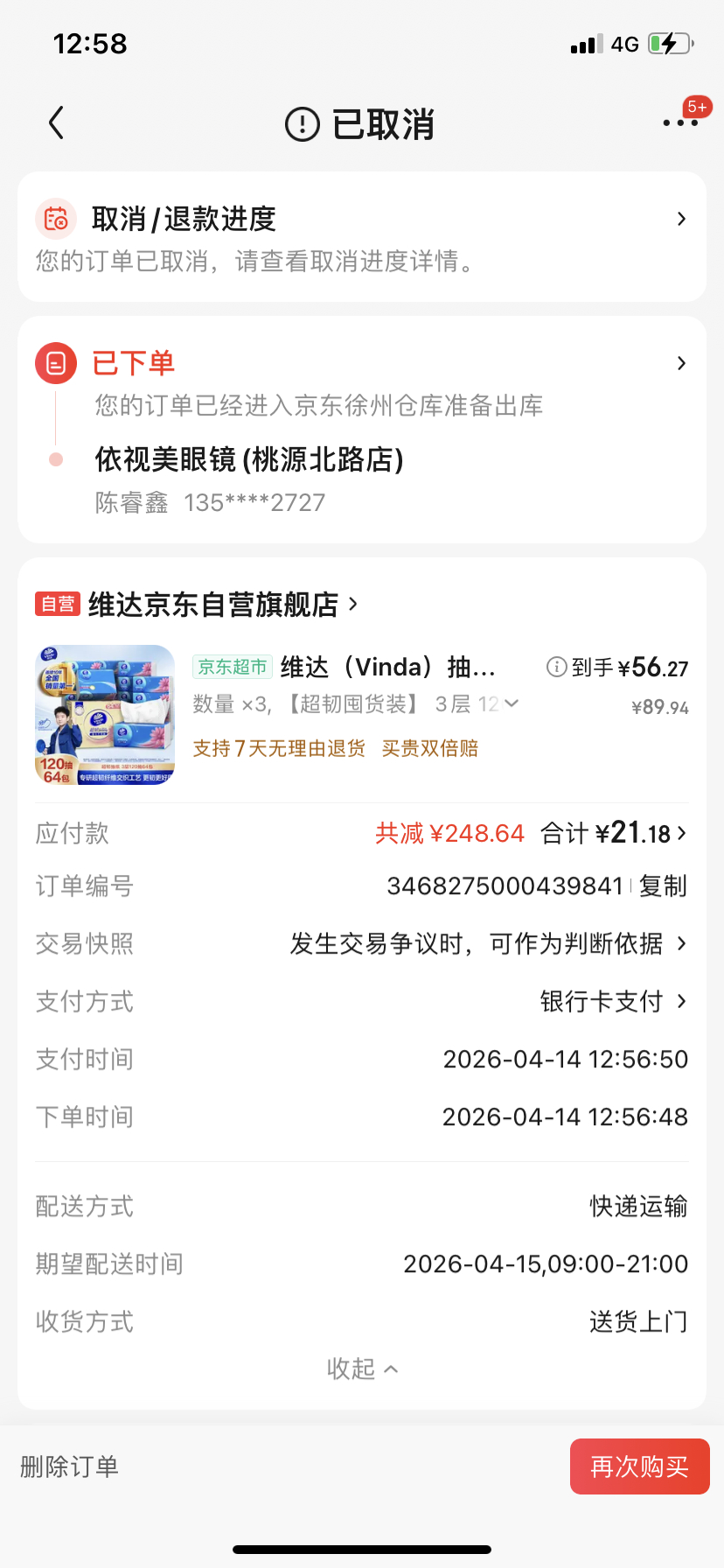Expand the product spec dropdown chevron

[x=512, y=703]
